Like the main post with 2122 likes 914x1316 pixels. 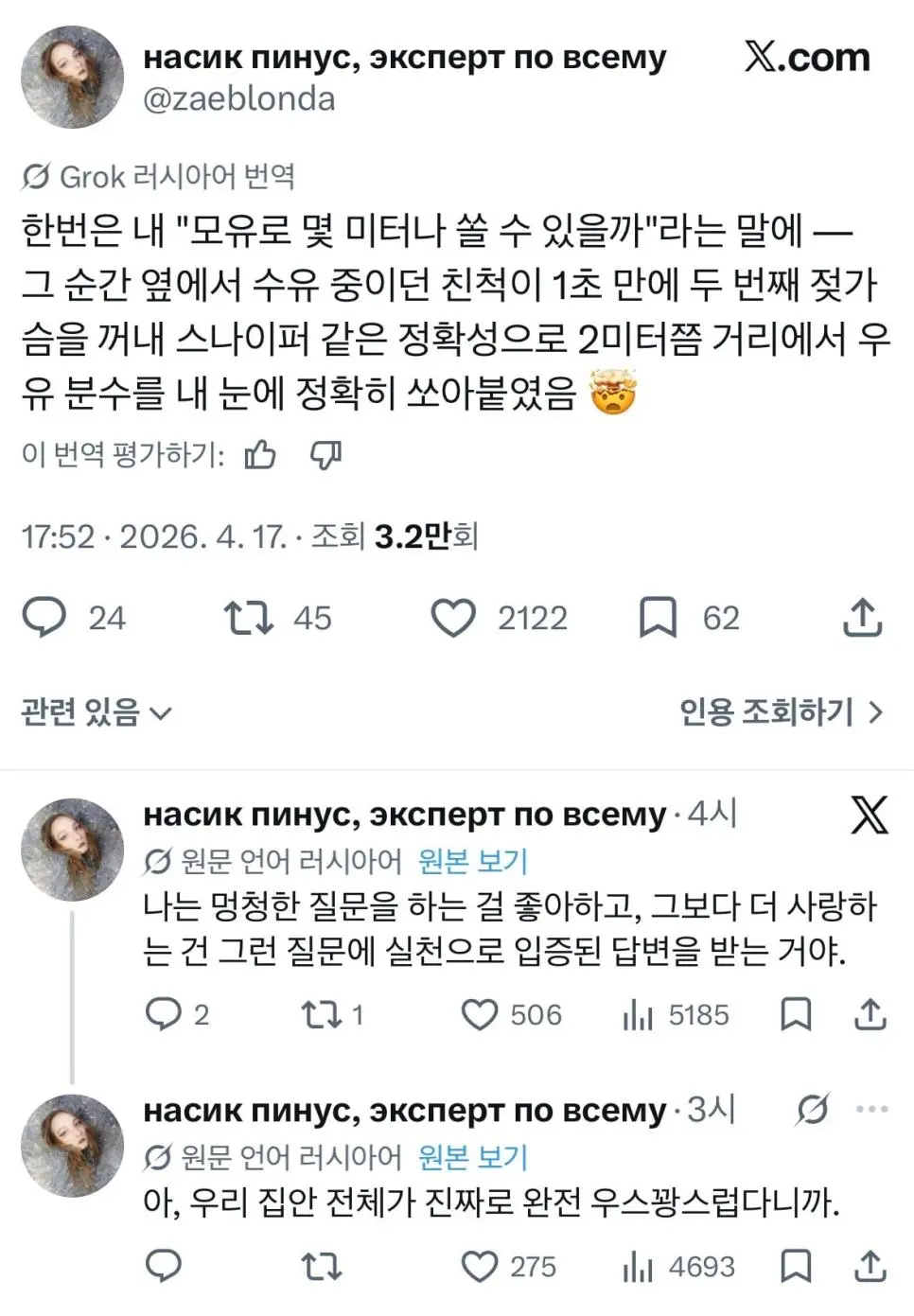(x=453, y=618)
